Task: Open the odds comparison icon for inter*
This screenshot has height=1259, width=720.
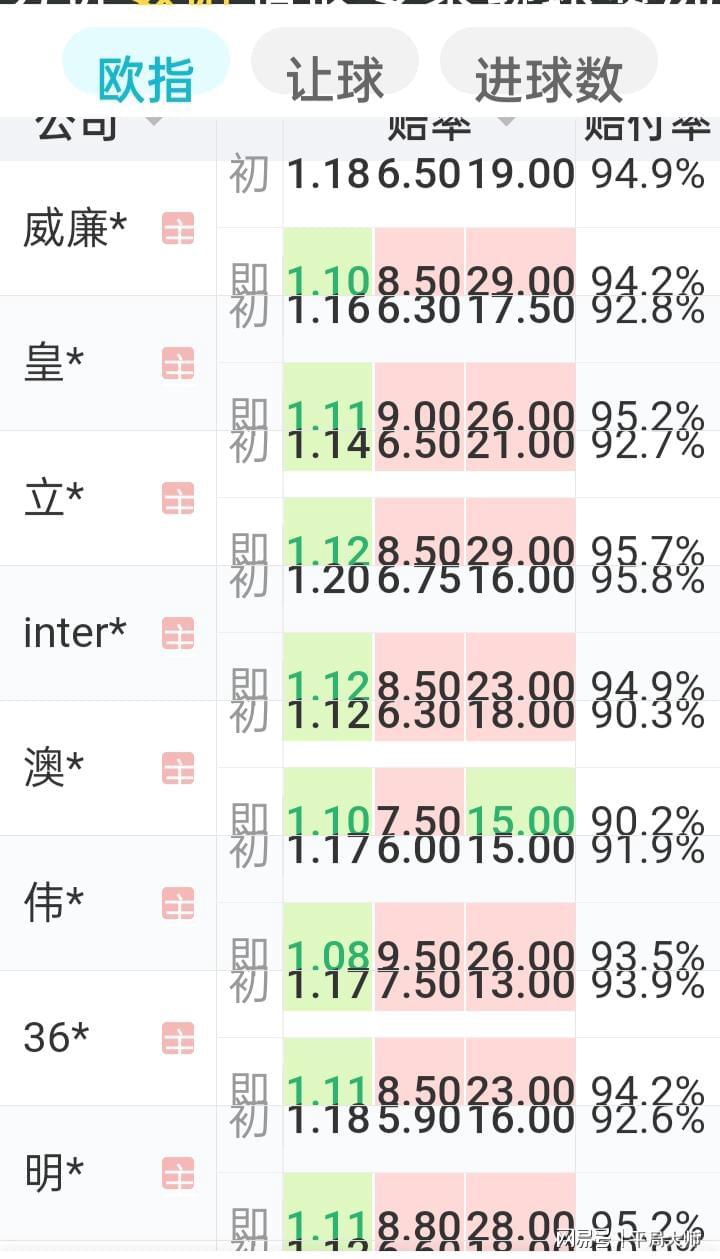Action: click(x=178, y=633)
